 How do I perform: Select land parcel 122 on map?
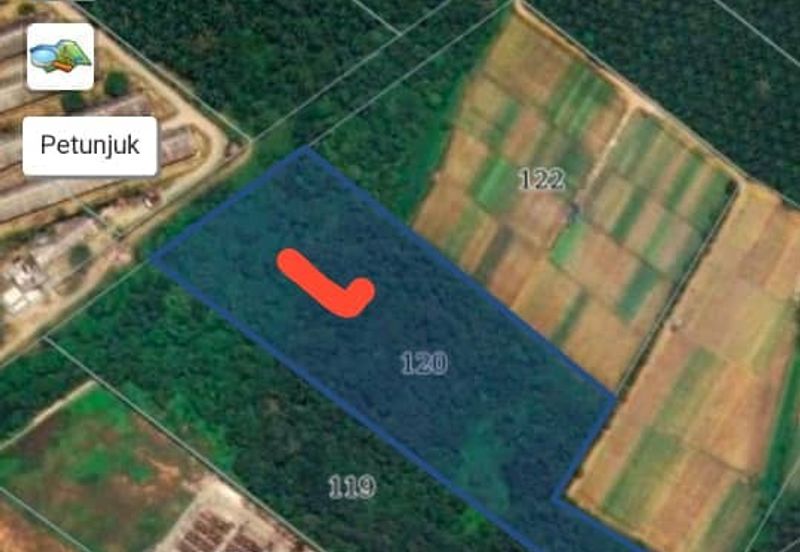[541, 180]
